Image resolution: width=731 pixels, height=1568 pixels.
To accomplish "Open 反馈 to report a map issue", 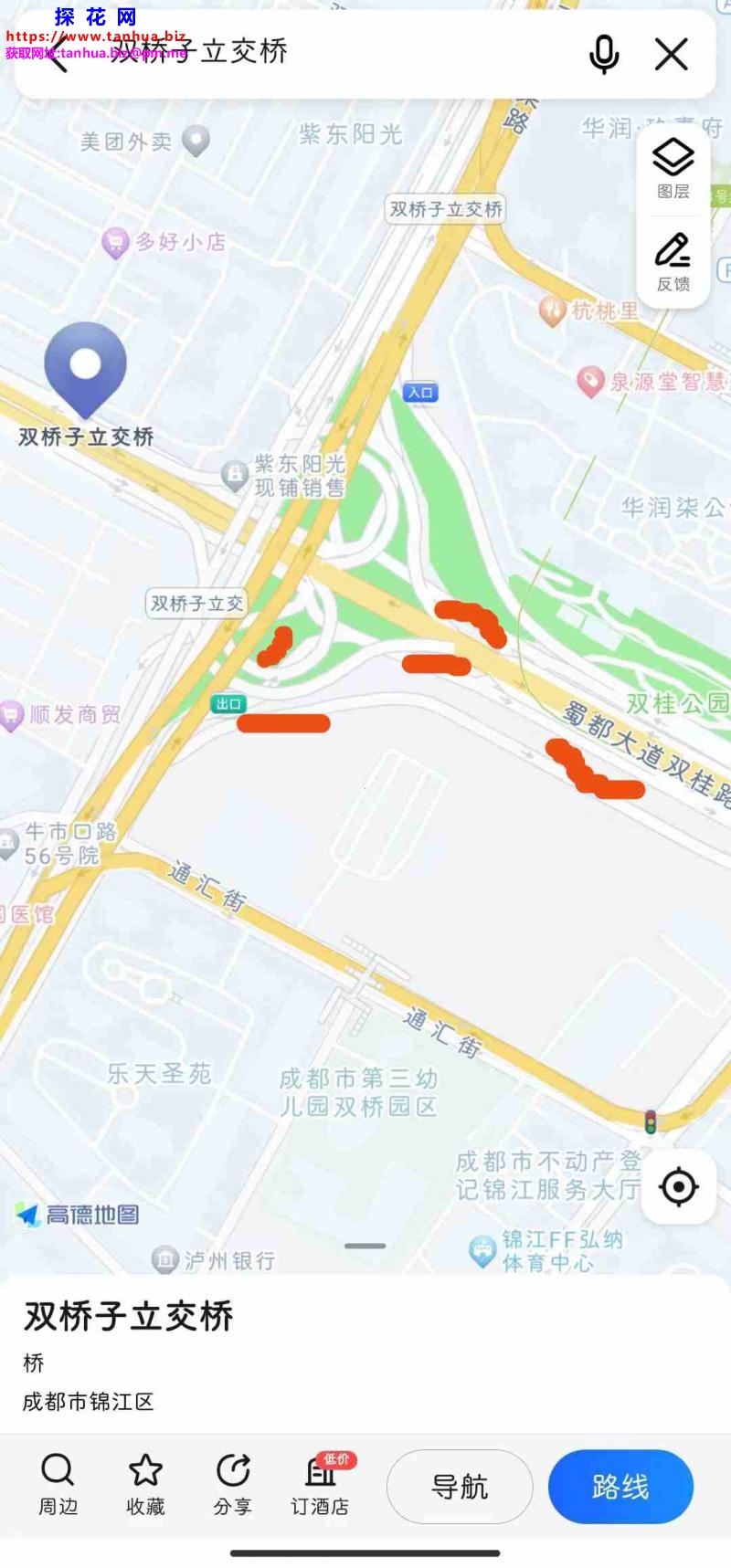I will point(673,261).
